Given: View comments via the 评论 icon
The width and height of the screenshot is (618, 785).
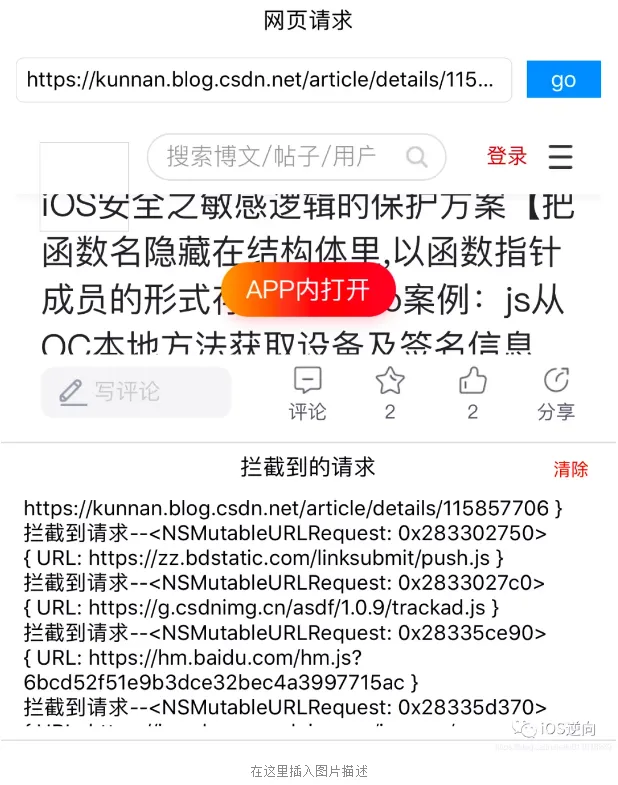Looking at the screenshot, I should 307,393.
